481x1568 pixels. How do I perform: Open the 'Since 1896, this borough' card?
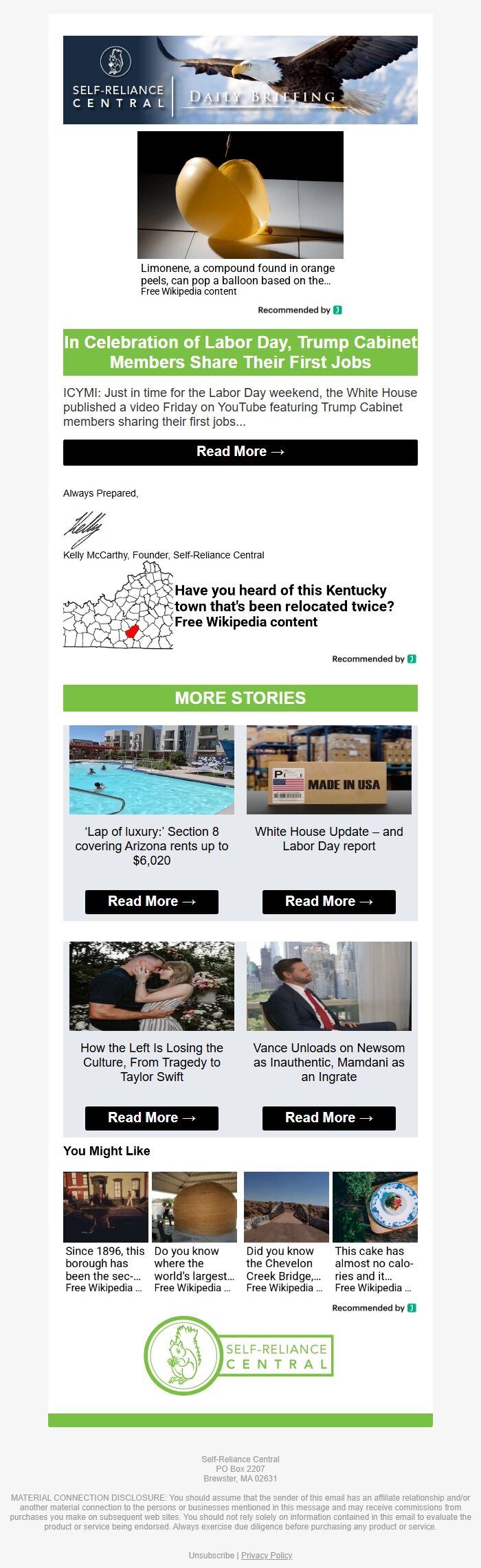[x=106, y=1231]
